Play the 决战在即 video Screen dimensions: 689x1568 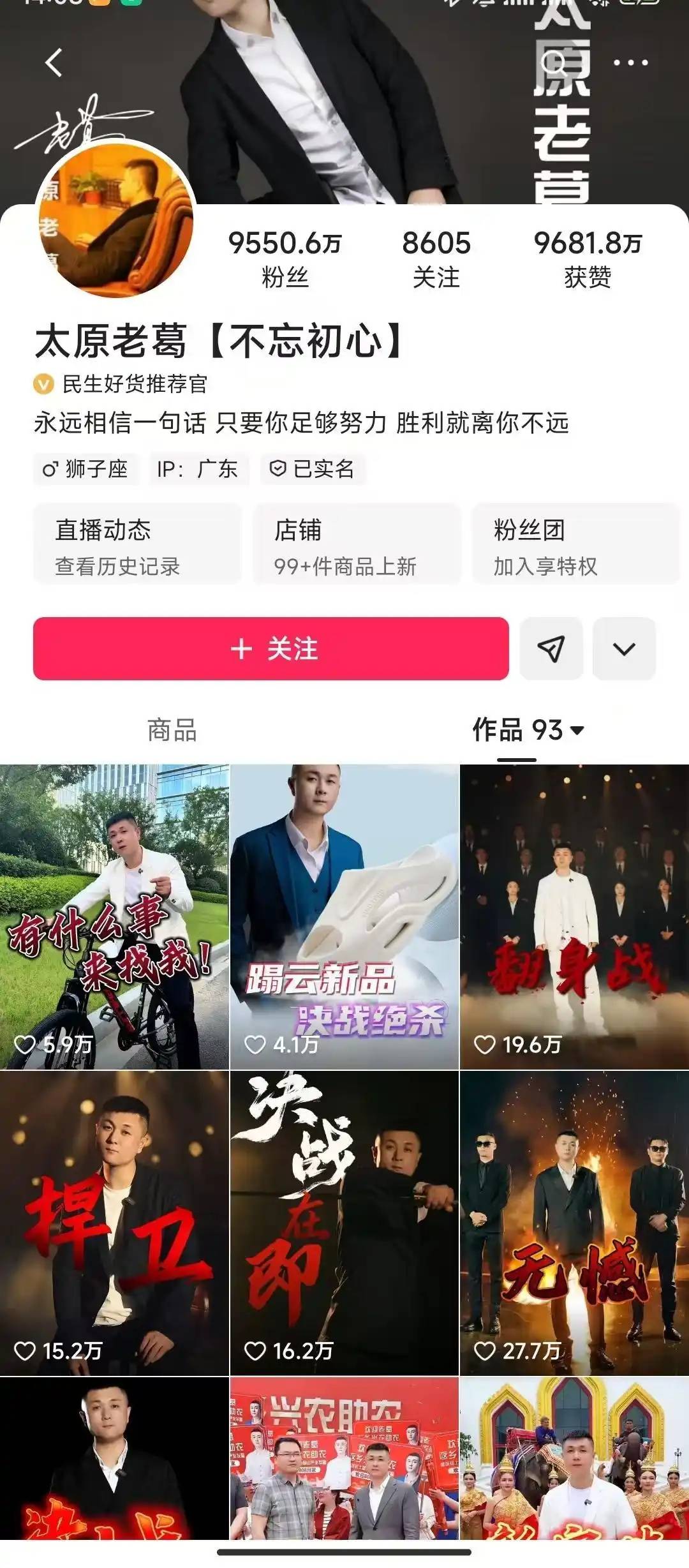coord(344,1223)
